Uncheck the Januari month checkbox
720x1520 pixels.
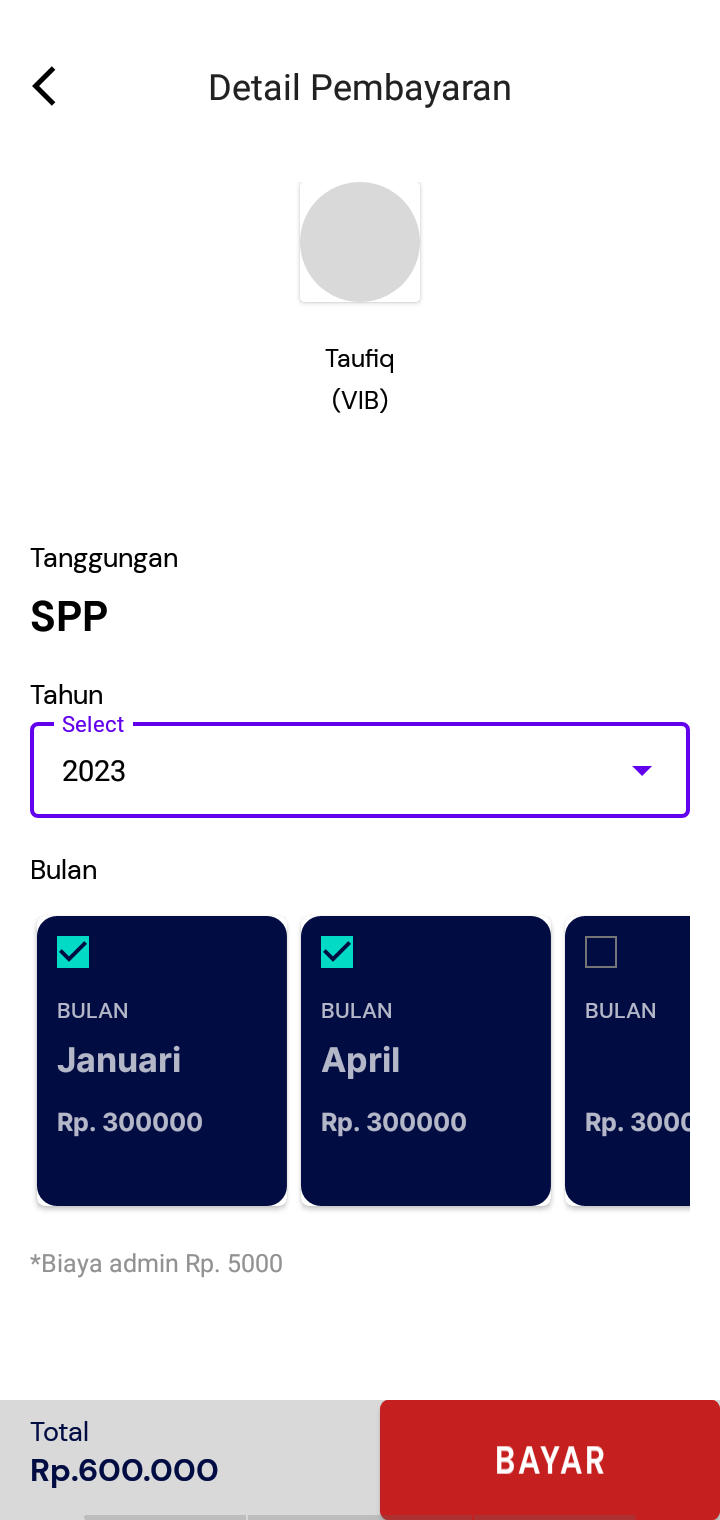click(73, 952)
